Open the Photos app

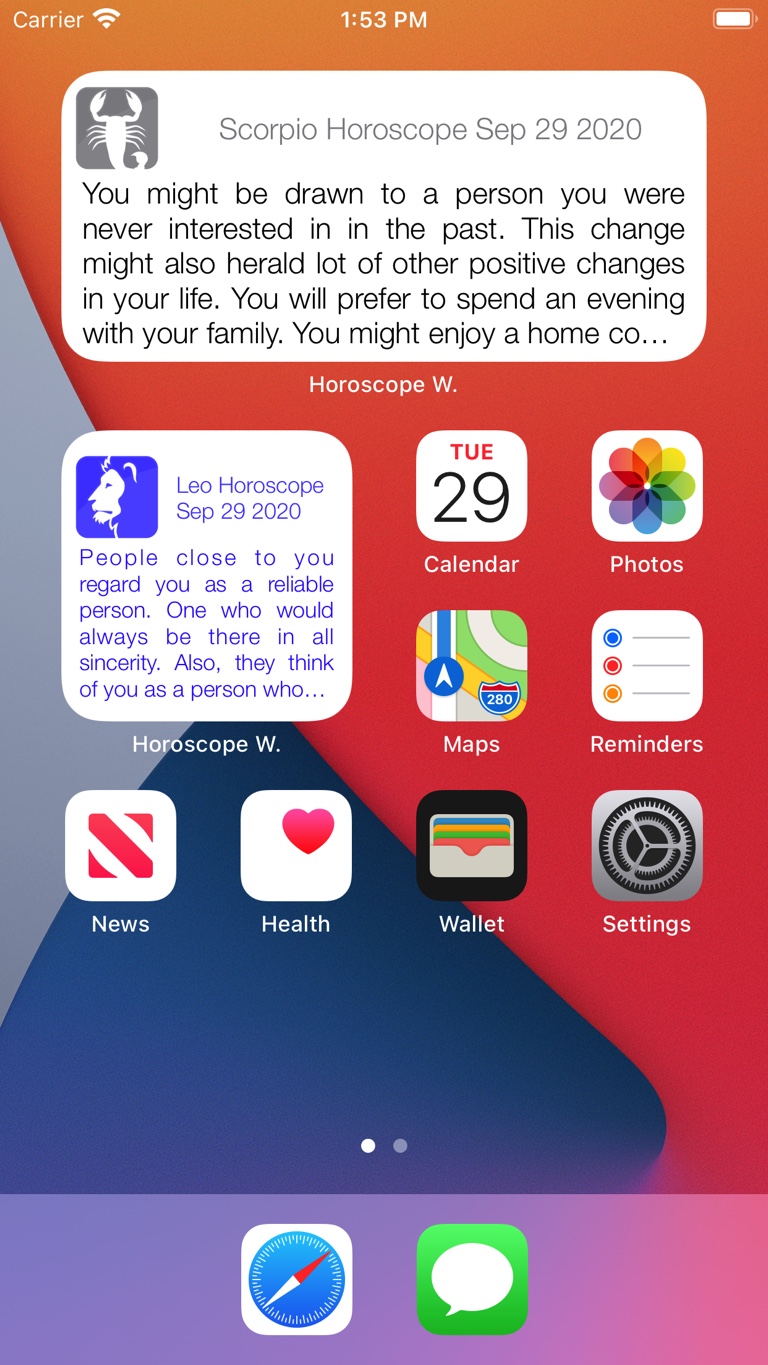coord(647,486)
